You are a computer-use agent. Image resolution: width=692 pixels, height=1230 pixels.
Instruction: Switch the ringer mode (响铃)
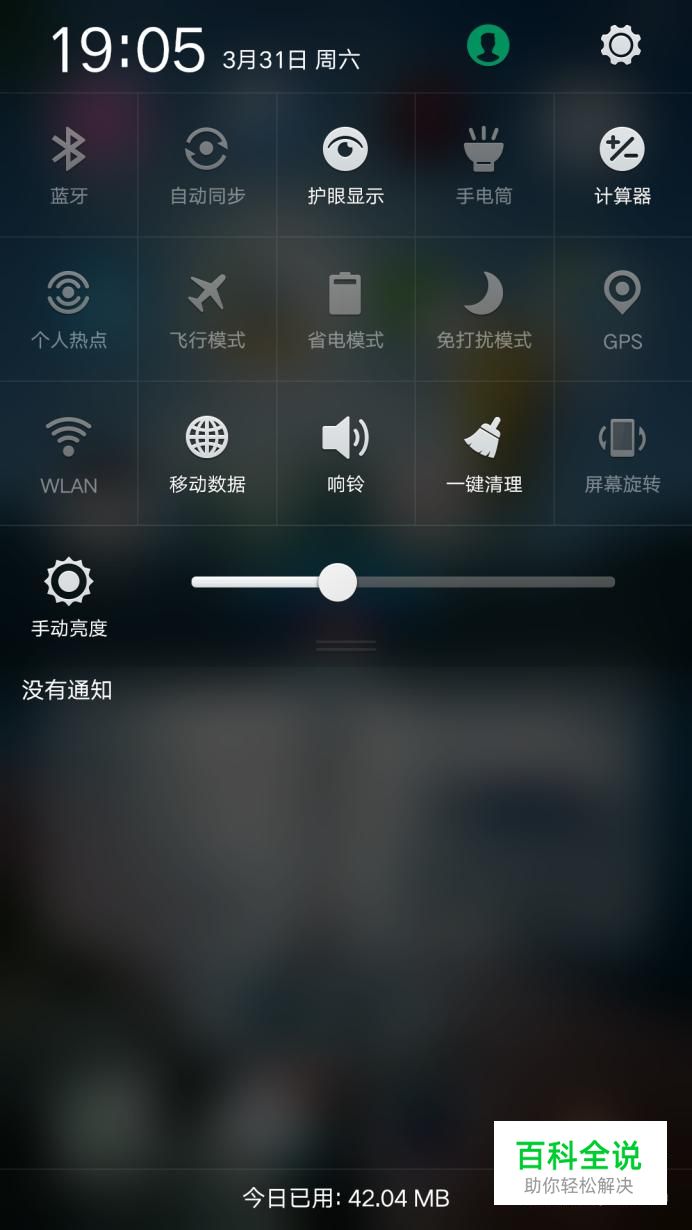click(346, 454)
